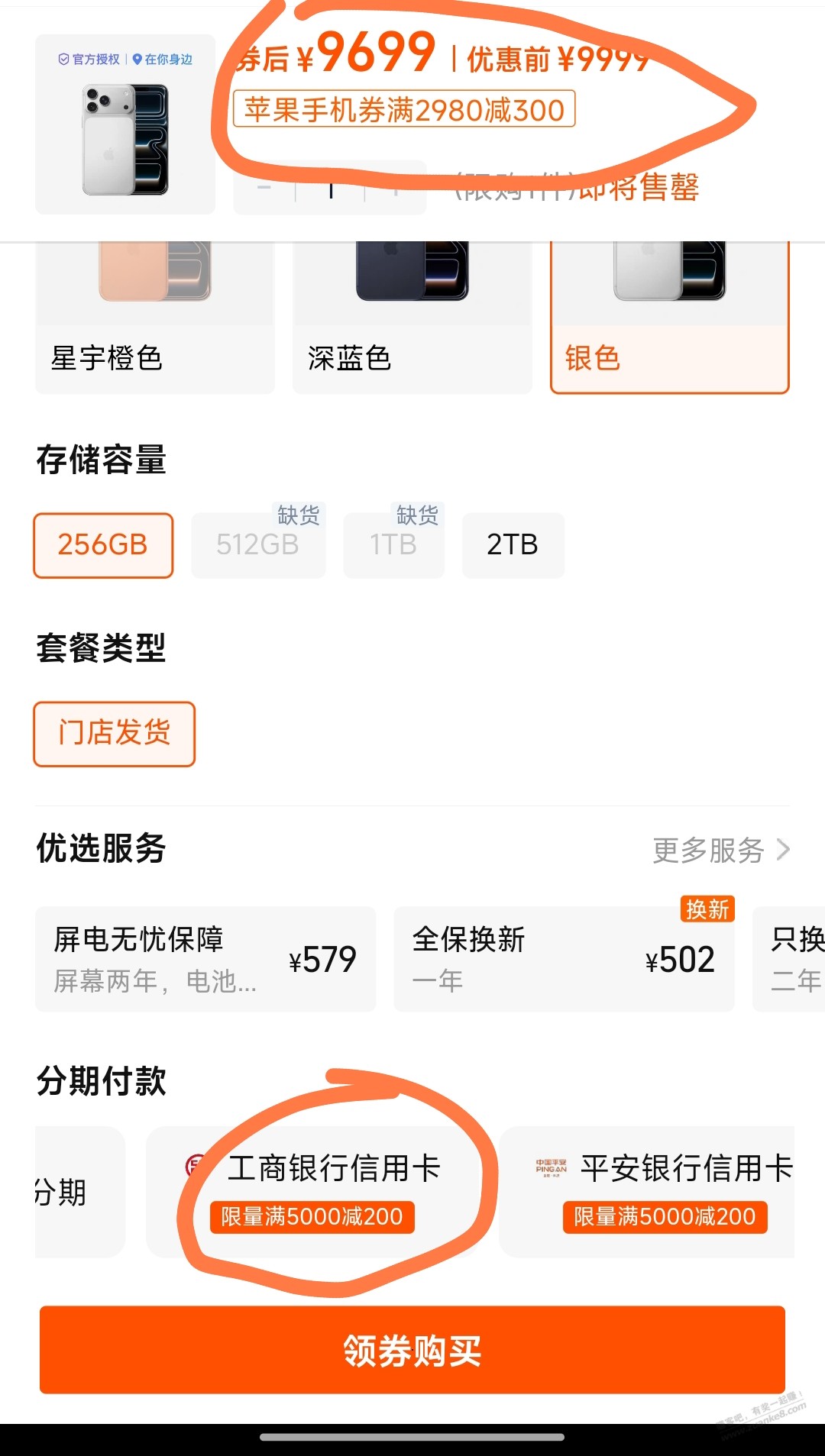The height and width of the screenshot is (1456, 825).
Task: Tap the 苹果手机券满2980减300 coupon tag
Action: click(404, 110)
